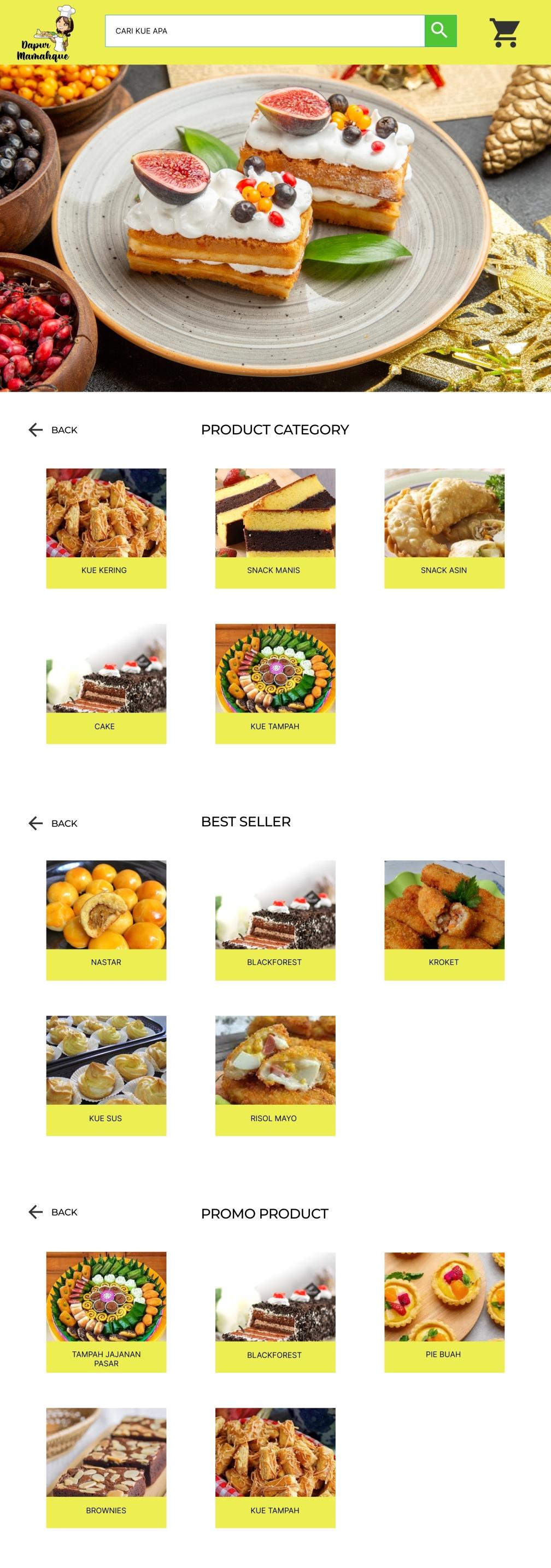Open the Snack Manis category
551x1568 pixels.
coord(275,528)
